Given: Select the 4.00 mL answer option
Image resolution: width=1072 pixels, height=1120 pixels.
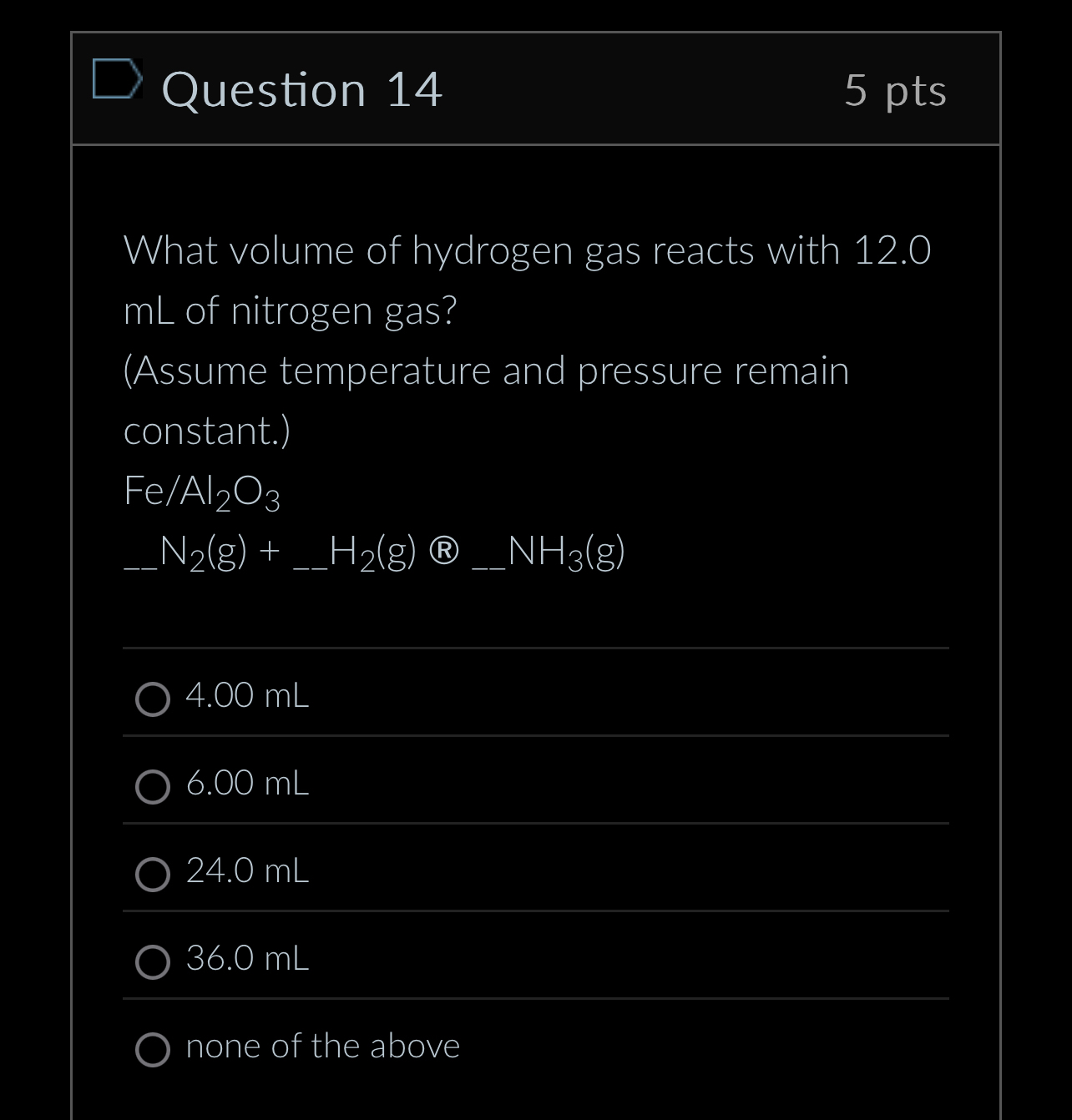Looking at the screenshot, I should point(153,699).
